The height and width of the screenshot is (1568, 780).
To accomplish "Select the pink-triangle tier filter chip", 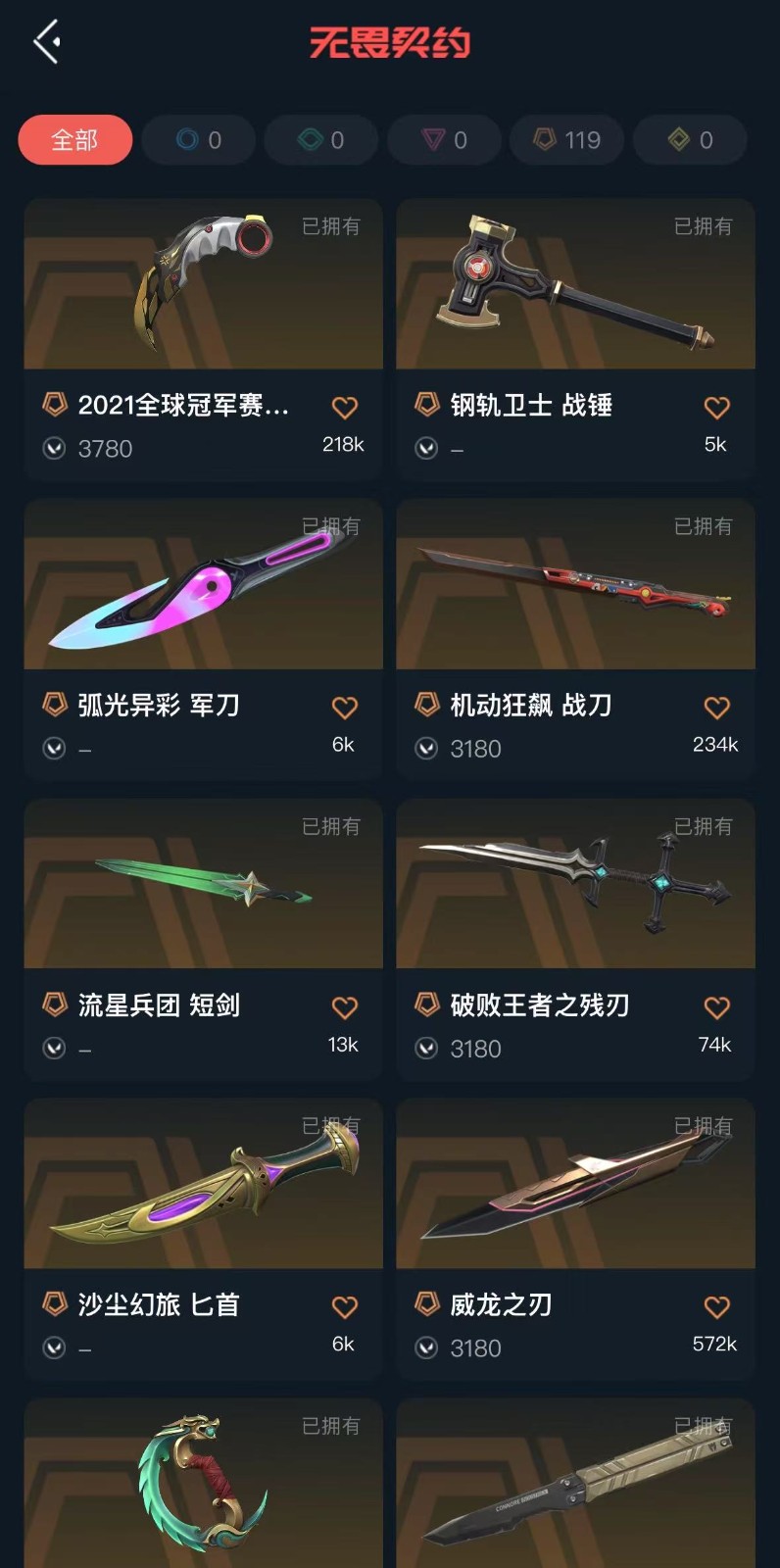I will click(x=444, y=140).
